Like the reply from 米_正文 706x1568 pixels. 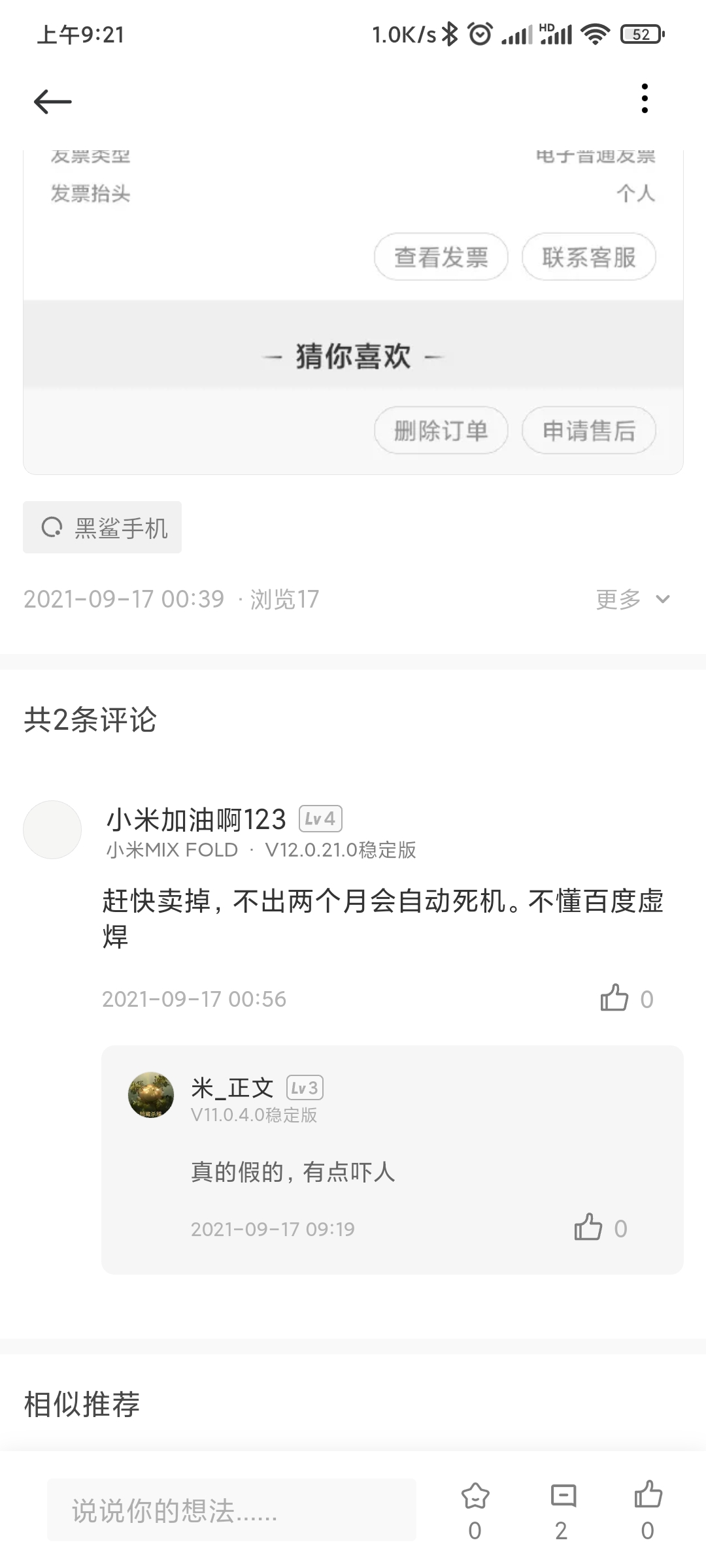click(x=588, y=1228)
